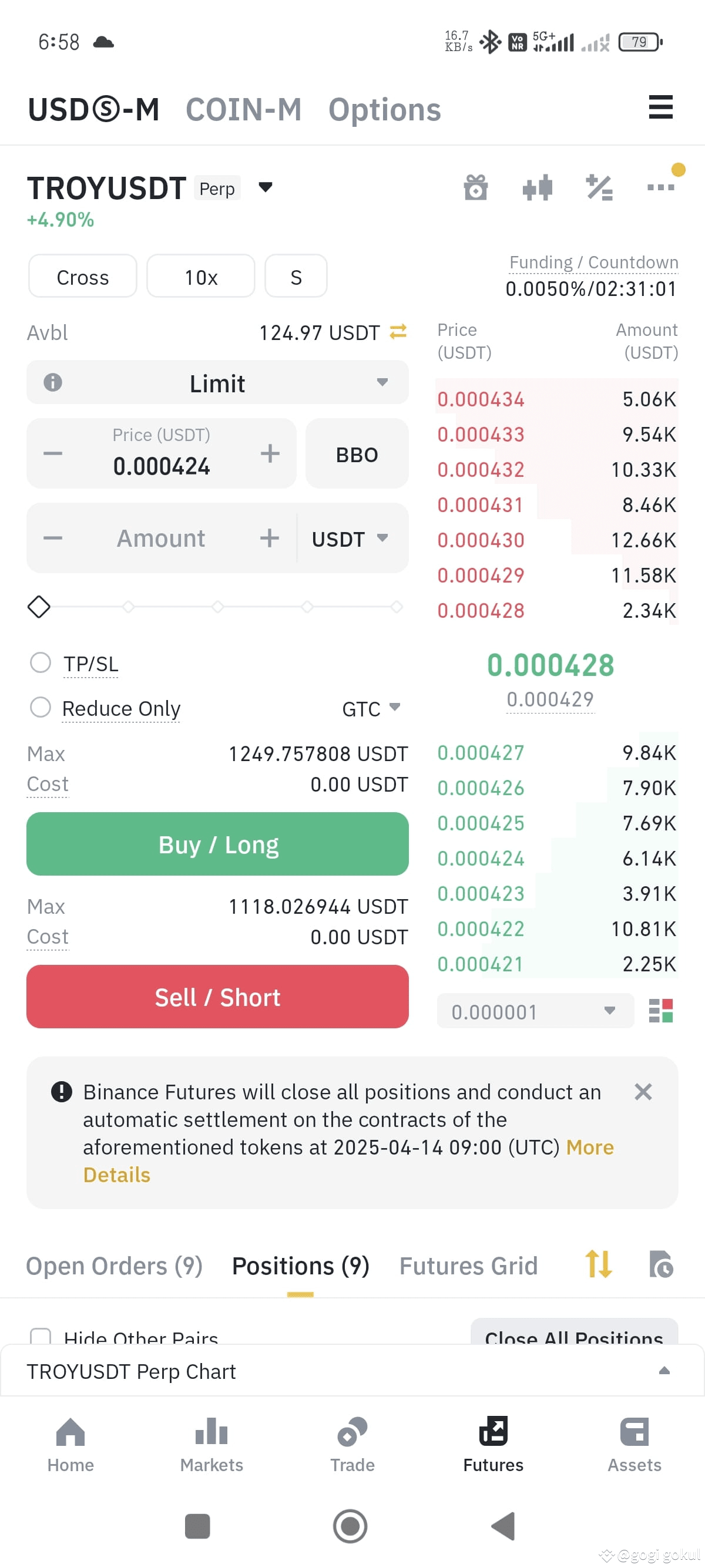The height and width of the screenshot is (1568, 705).
Task: Open the Limit order type dropdown
Action: (x=217, y=383)
